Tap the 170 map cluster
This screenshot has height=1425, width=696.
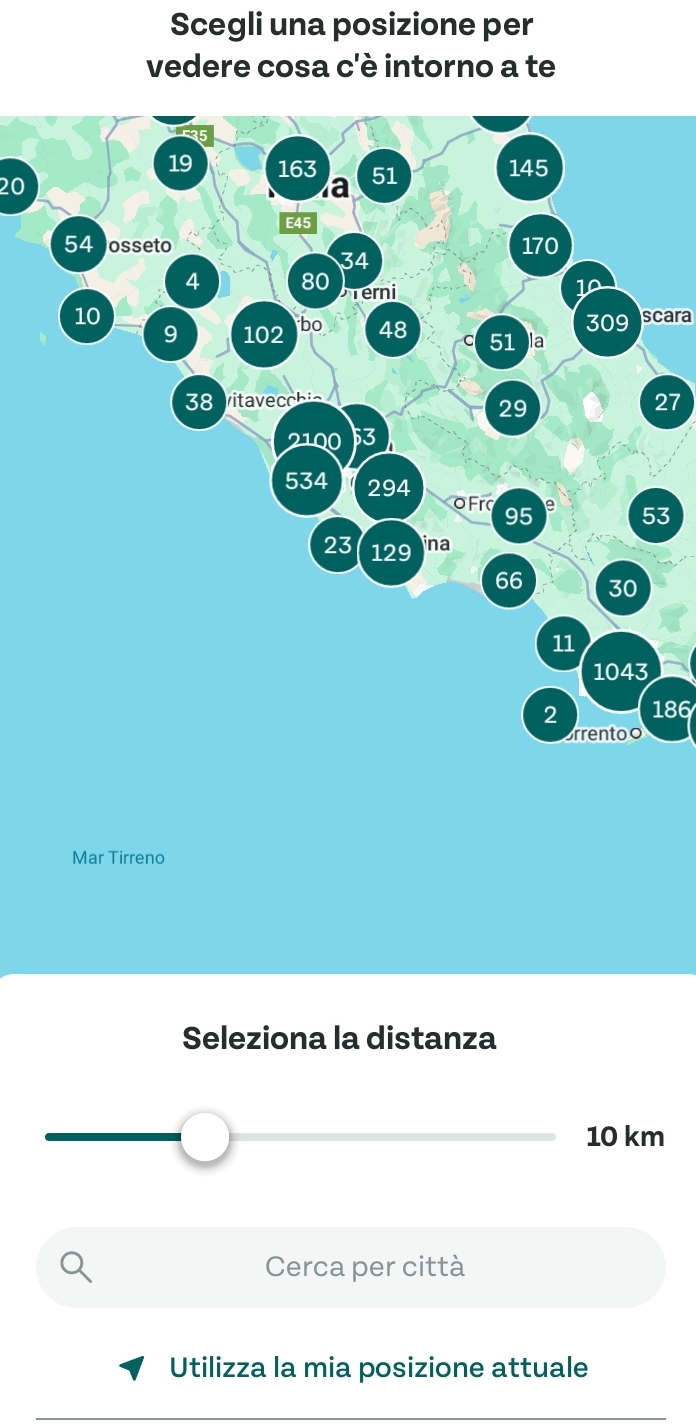pyautogui.click(x=540, y=246)
